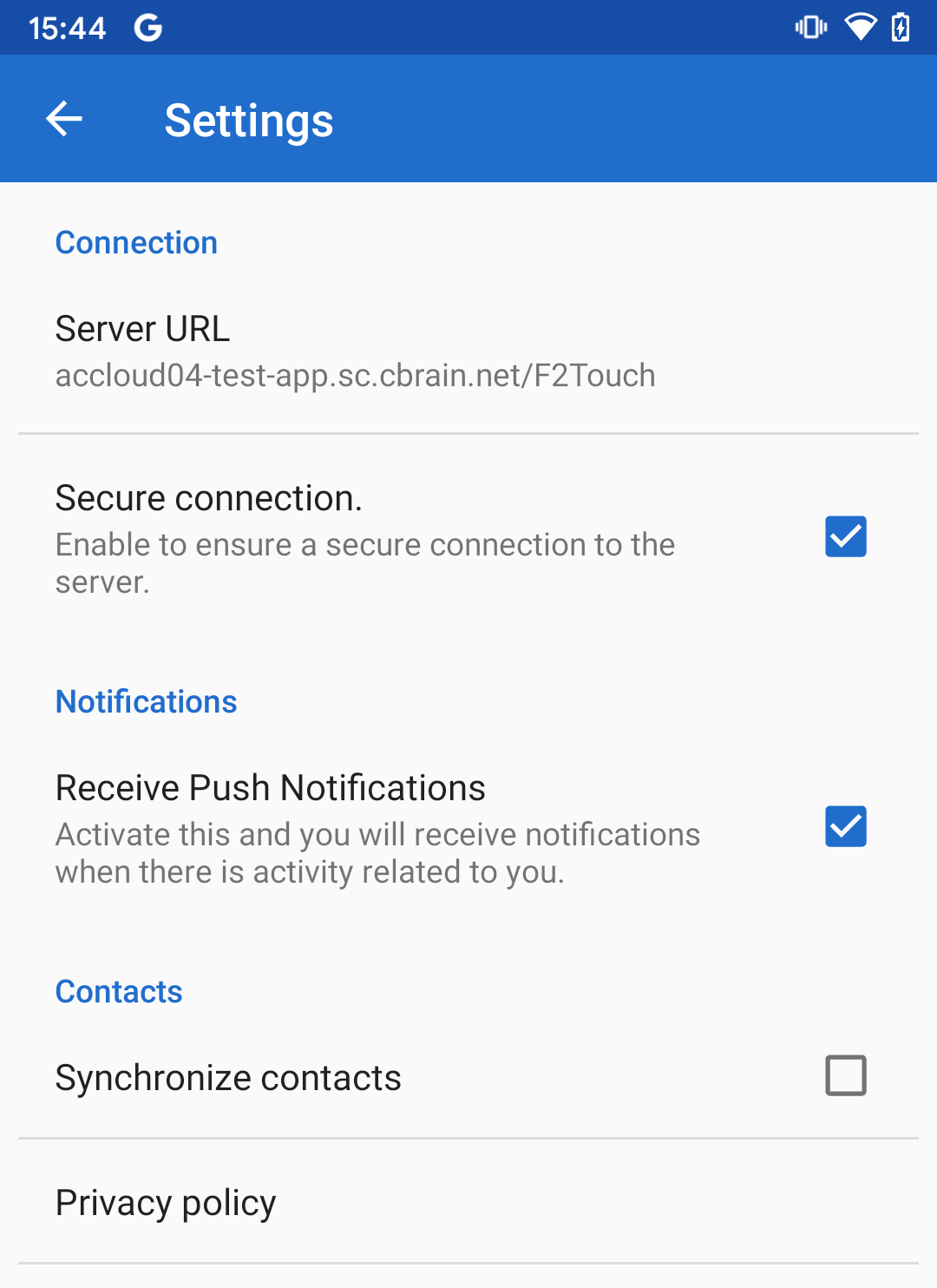The image size is (937, 1288).
Task: Open the Server URL setting
Action: 355,351
